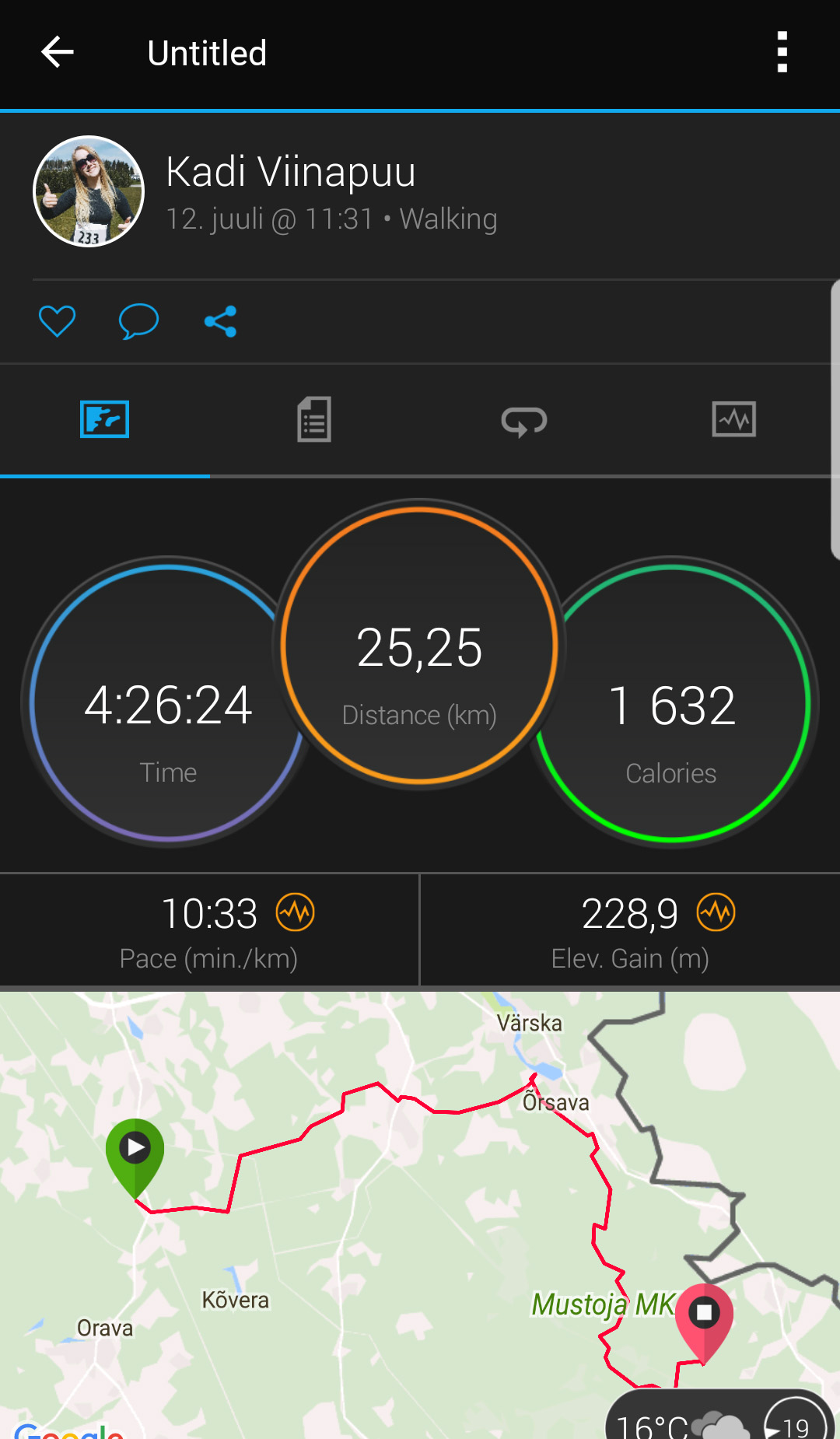Select the overview map tab
840x1439 pixels.
point(104,419)
